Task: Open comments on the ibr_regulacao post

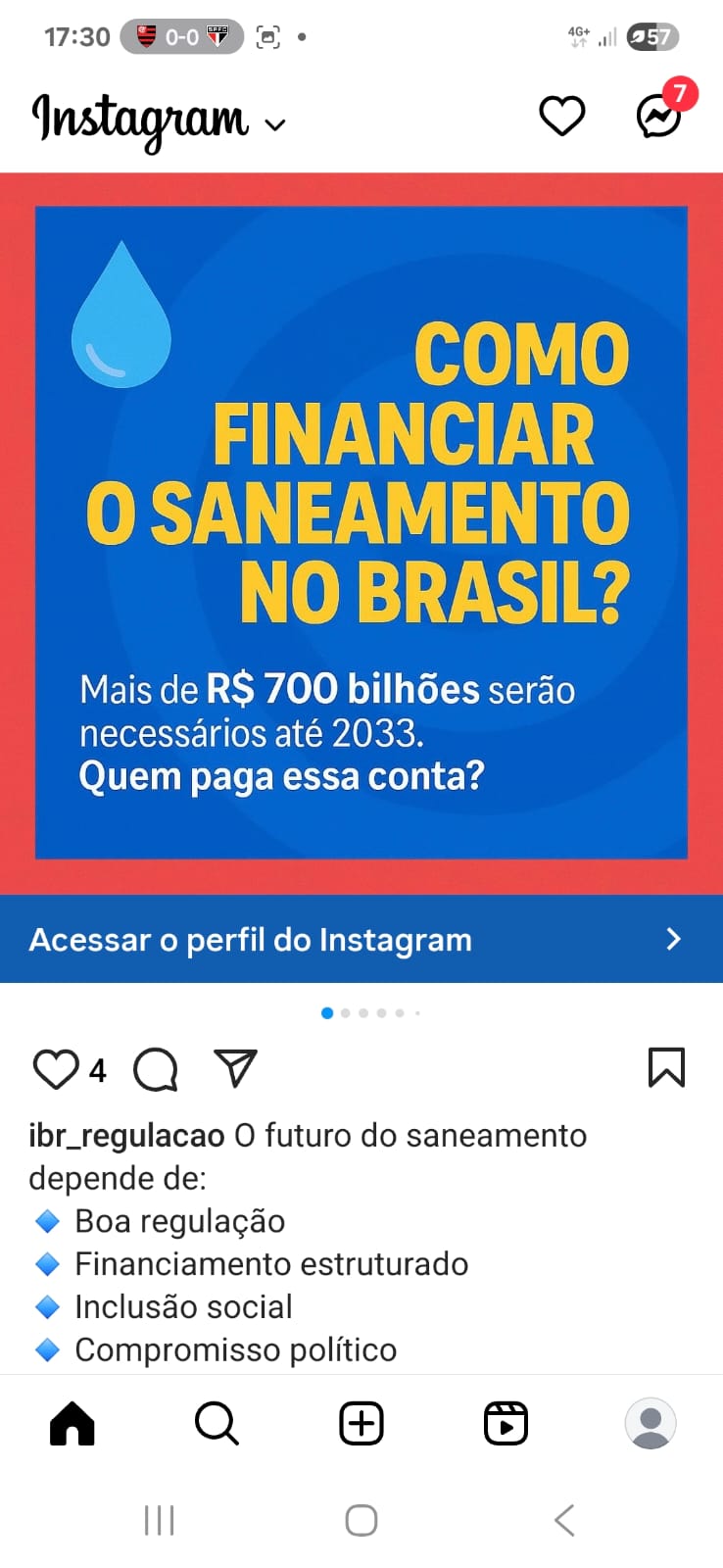Action: (x=156, y=1069)
